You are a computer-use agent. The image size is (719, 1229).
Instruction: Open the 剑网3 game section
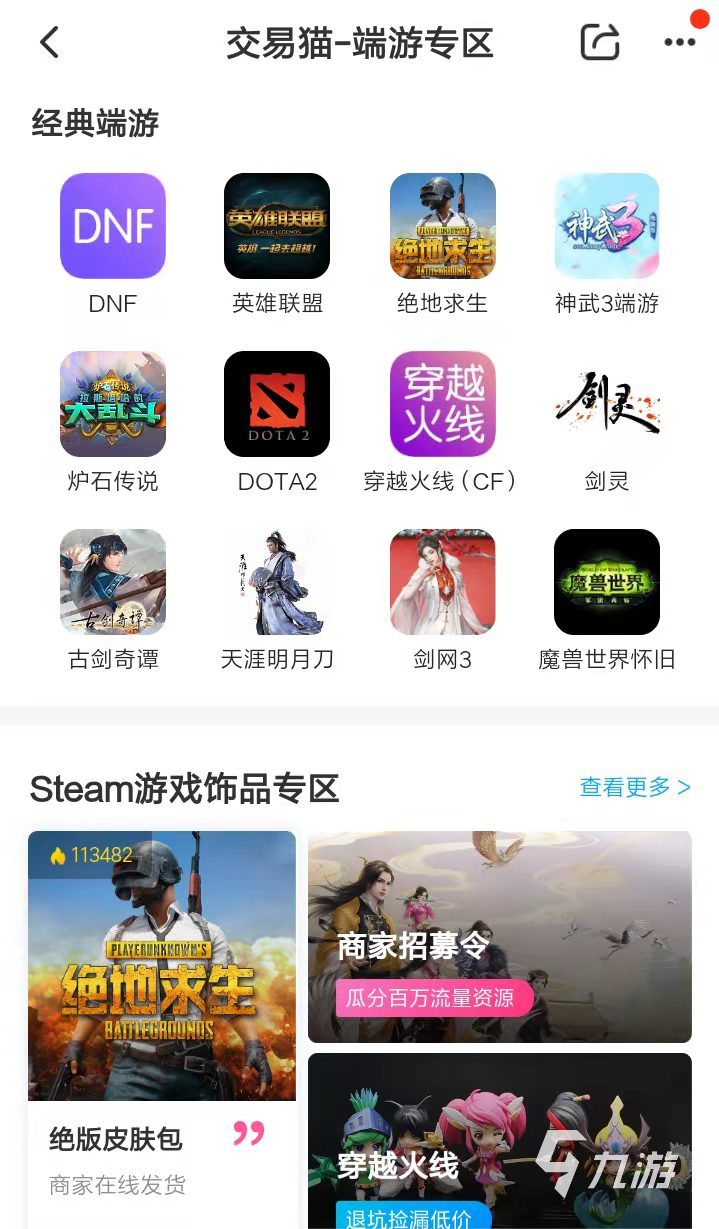pos(442,582)
